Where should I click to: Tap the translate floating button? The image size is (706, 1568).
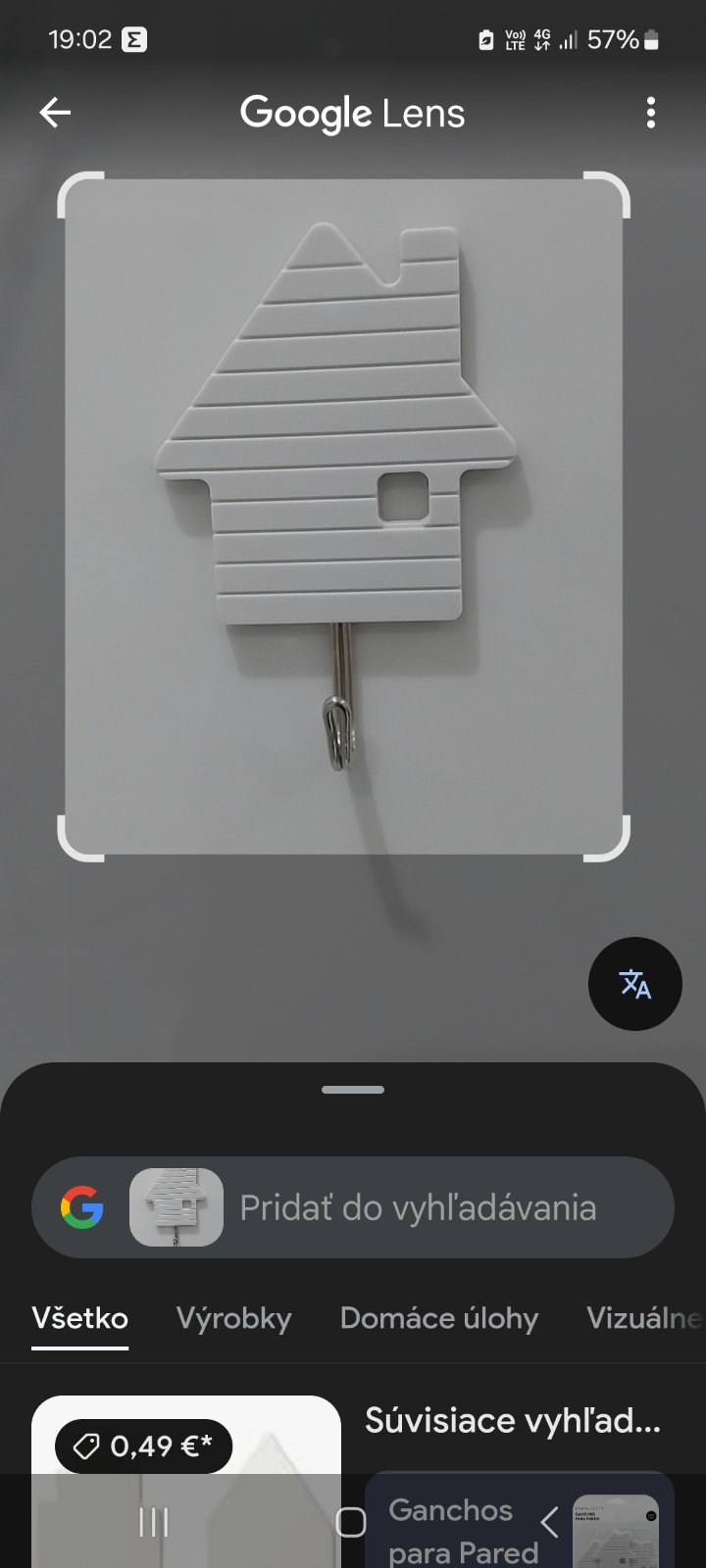[634, 984]
